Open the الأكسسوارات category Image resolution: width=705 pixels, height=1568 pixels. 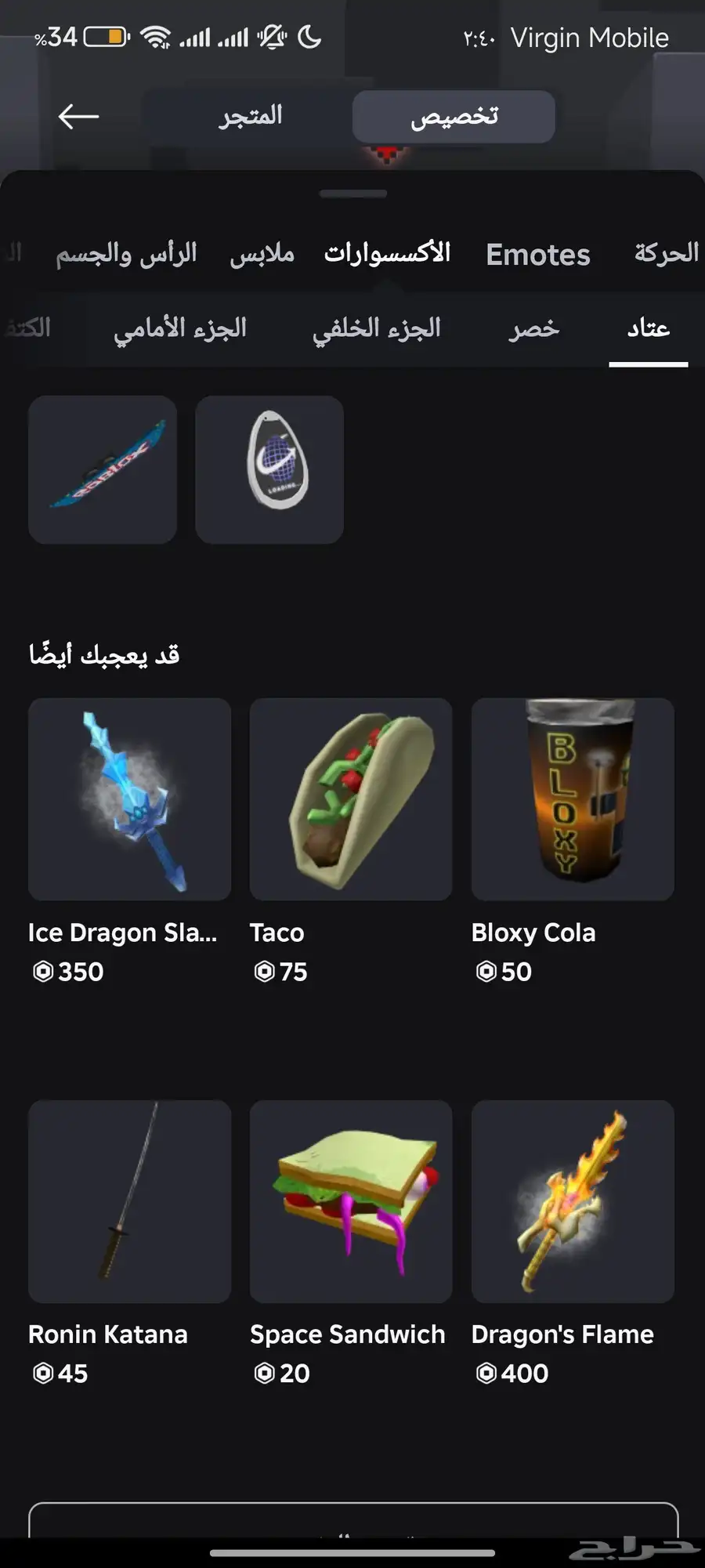[x=387, y=254]
